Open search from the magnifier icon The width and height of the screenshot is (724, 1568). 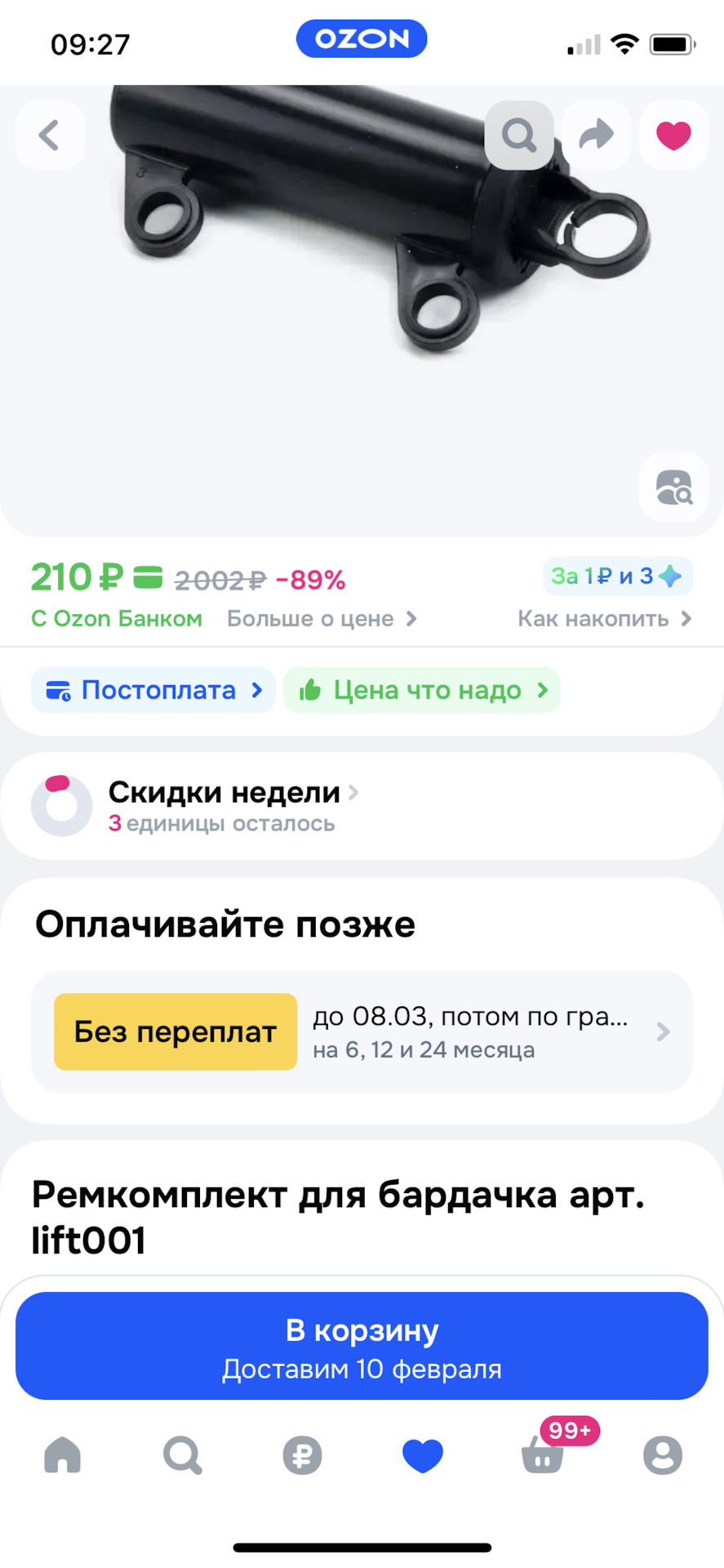(x=519, y=136)
